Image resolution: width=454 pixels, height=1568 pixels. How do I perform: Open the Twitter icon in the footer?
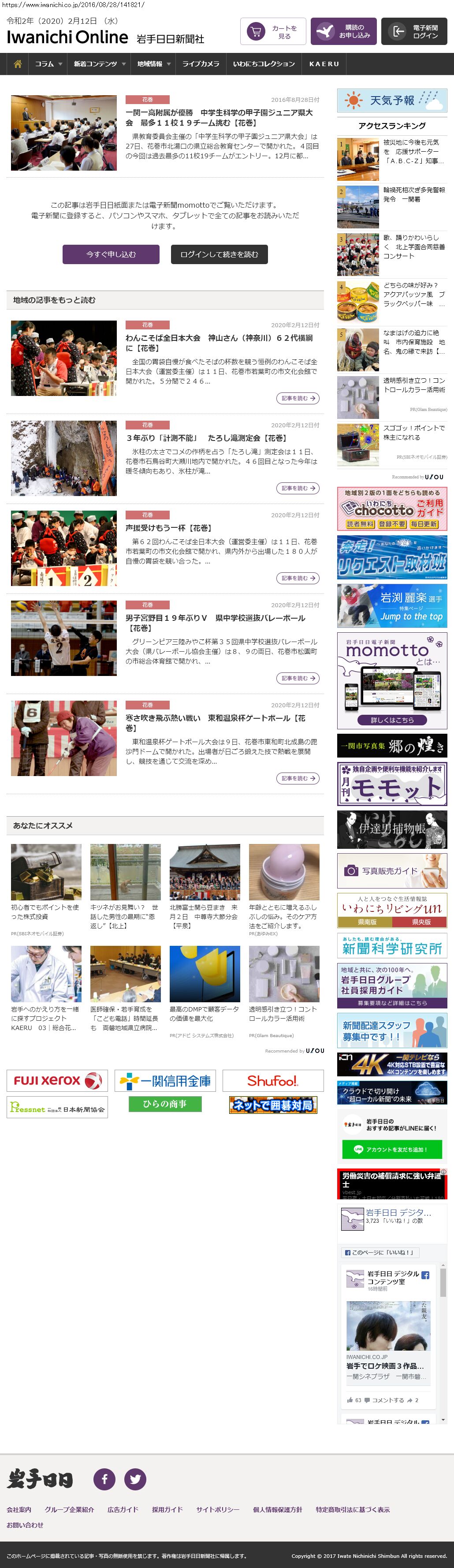click(x=135, y=1478)
